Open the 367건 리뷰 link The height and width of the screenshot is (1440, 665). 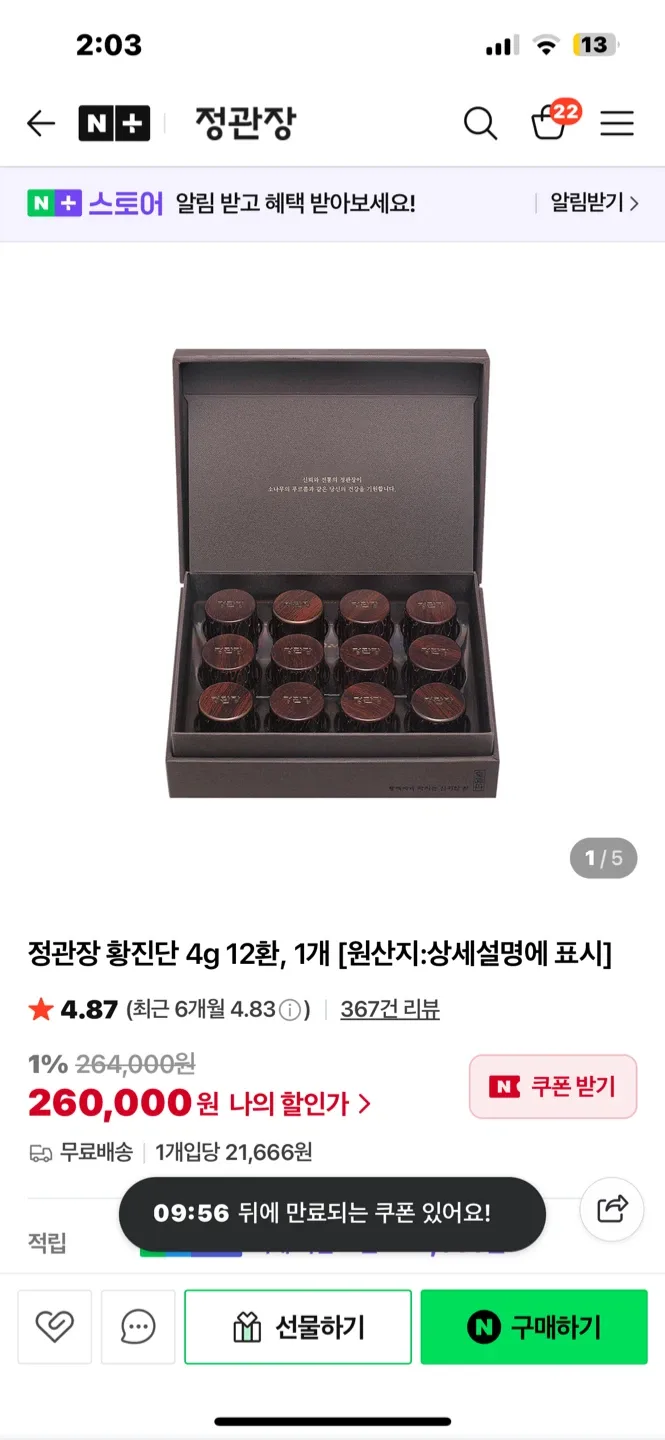click(390, 1010)
